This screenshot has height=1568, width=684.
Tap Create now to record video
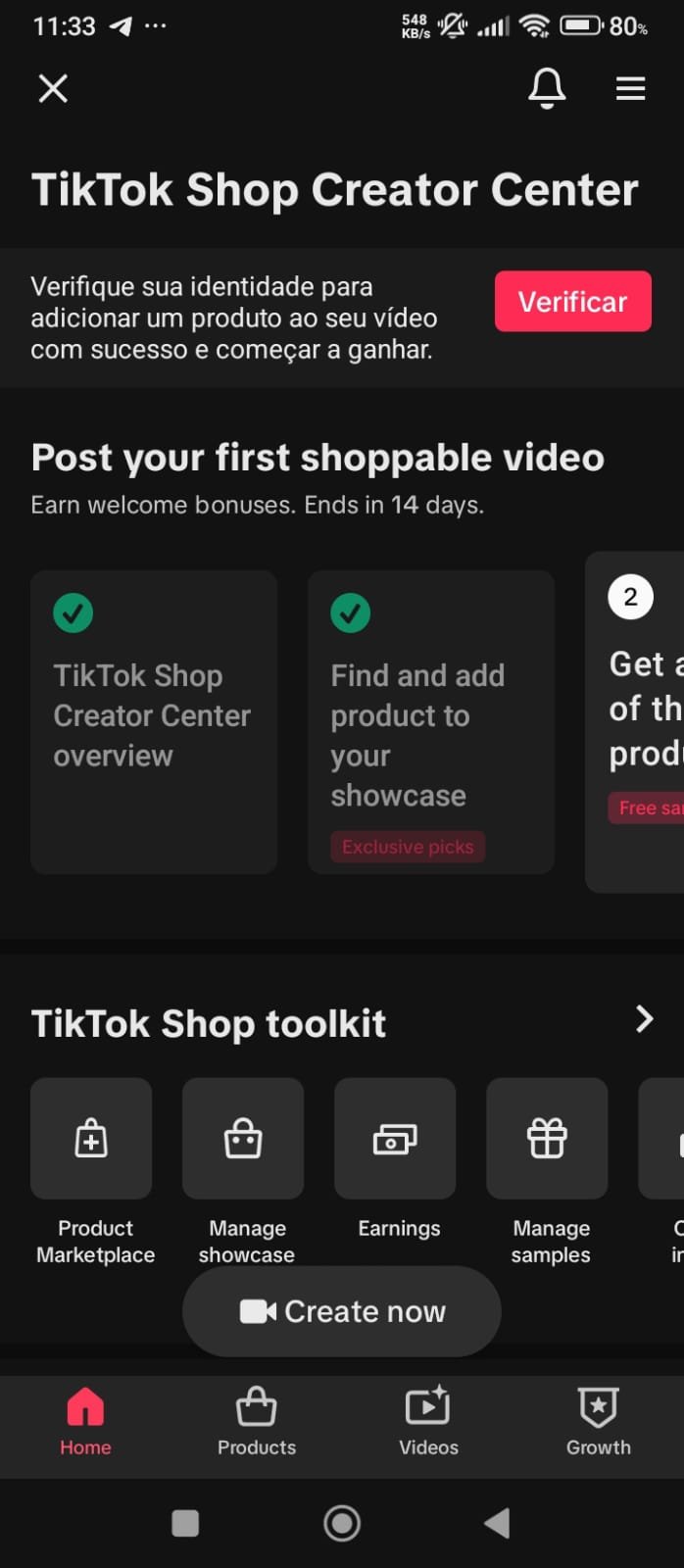click(x=342, y=1311)
